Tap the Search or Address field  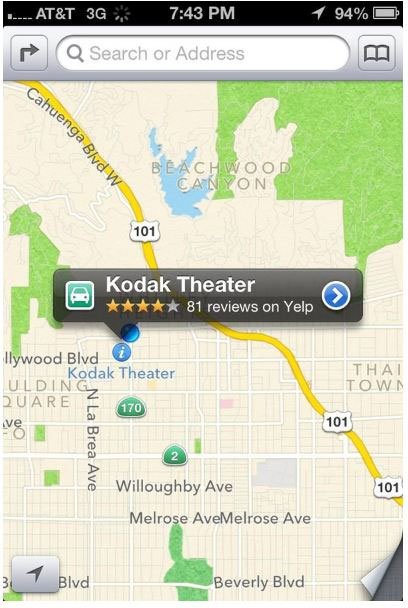203,54
